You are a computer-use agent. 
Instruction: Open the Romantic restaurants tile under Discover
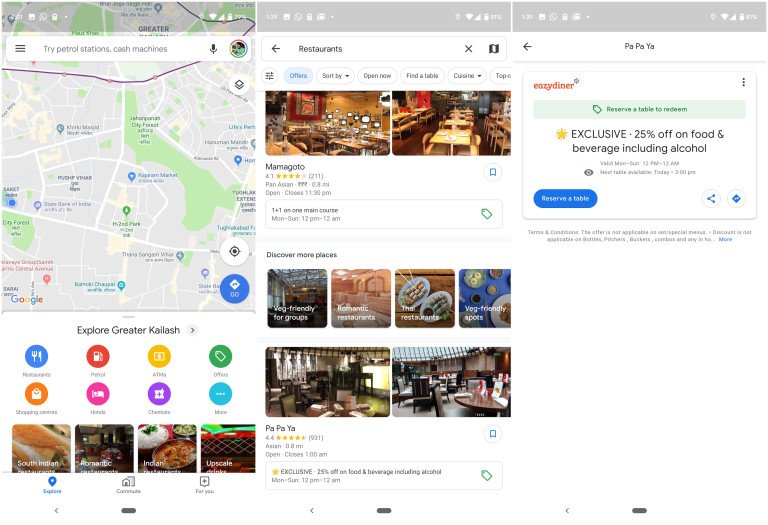click(x=361, y=298)
